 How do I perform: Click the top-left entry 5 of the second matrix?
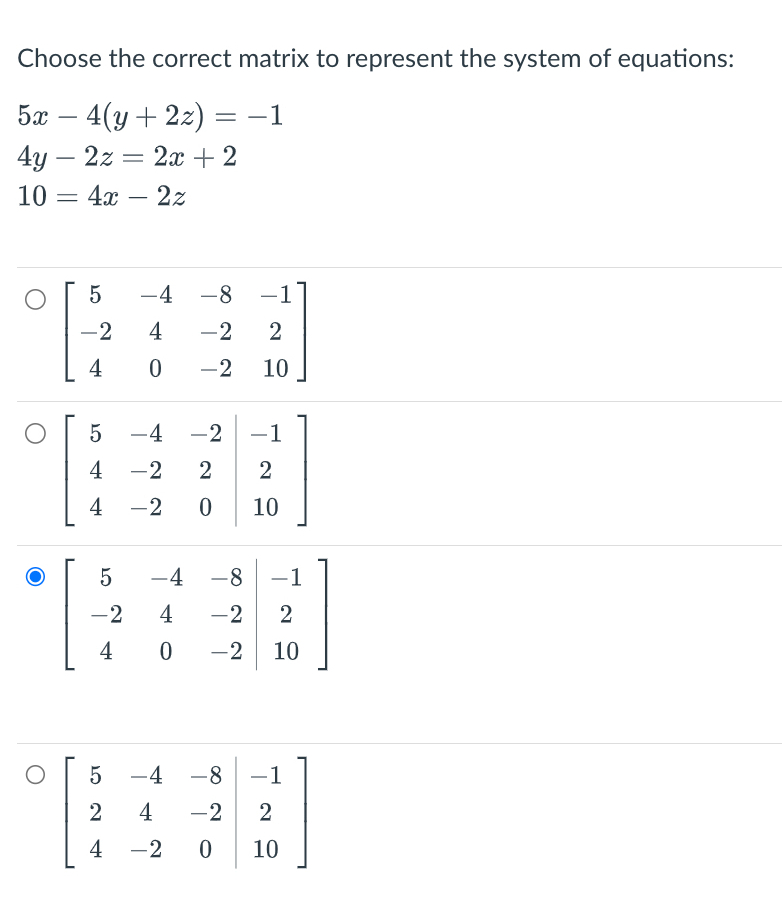[x=96, y=433]
